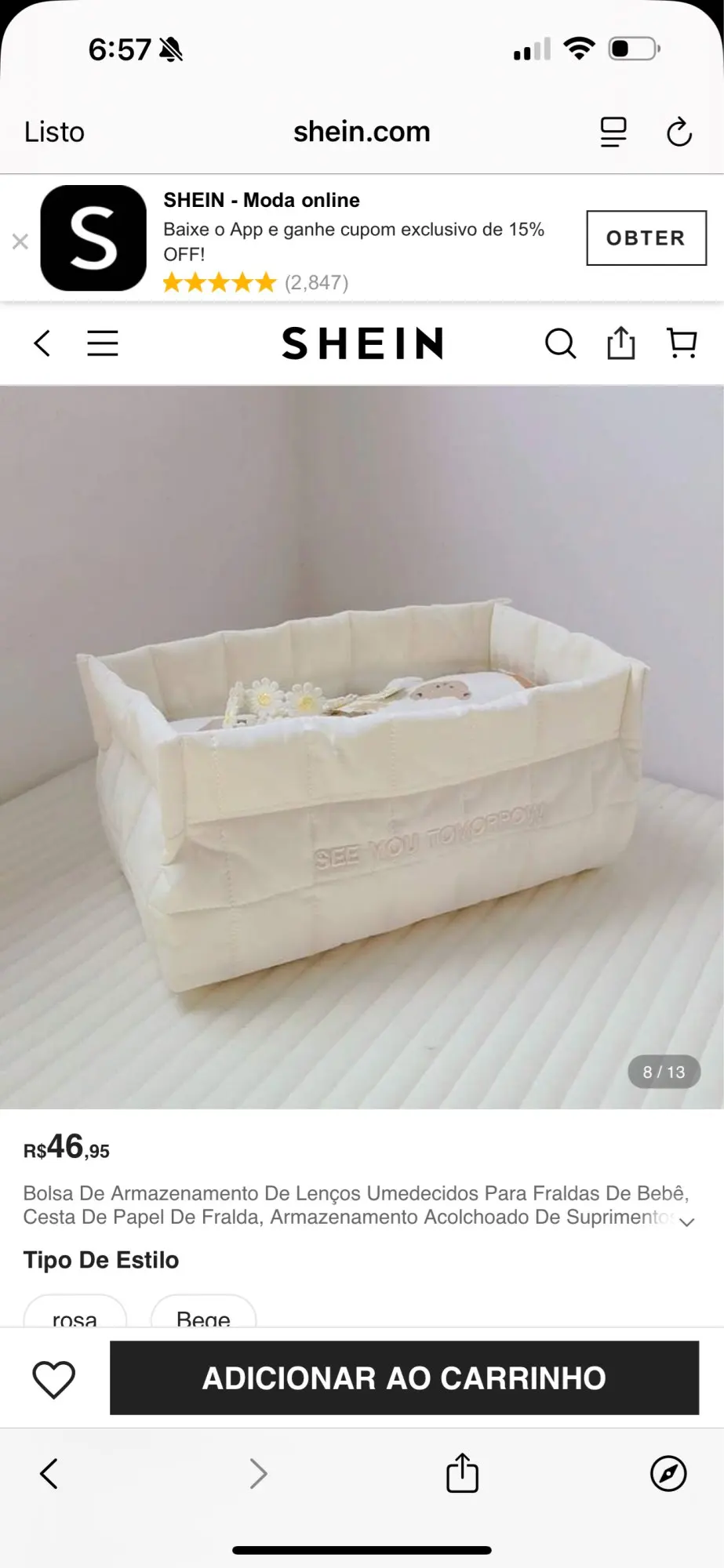724x1568 pixels.
Task: Tap ADICIONAR AO CARRINHO
Action: (x=404, y=1378)
